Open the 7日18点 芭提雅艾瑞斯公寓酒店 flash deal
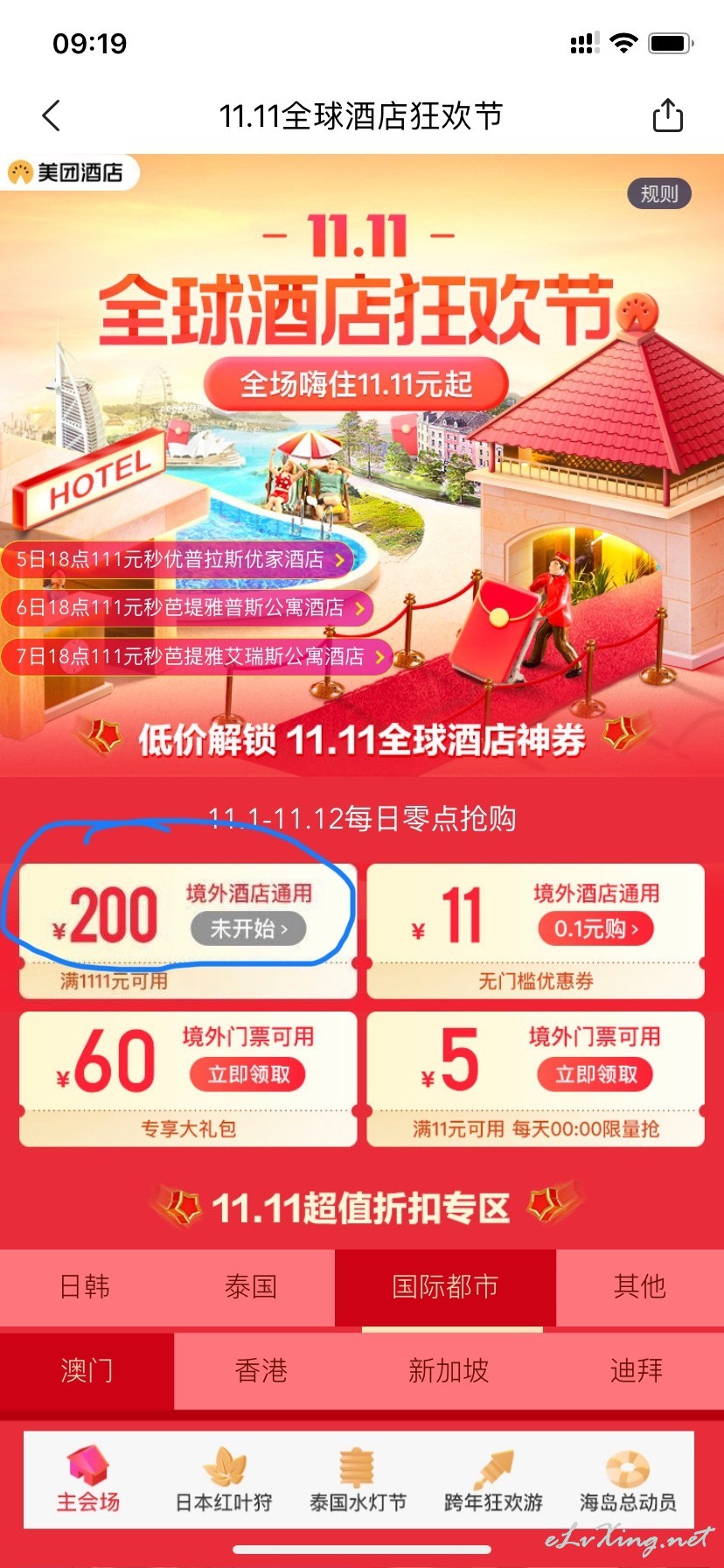This screenshot has height=1568, width=724. [x=198, y=655]
